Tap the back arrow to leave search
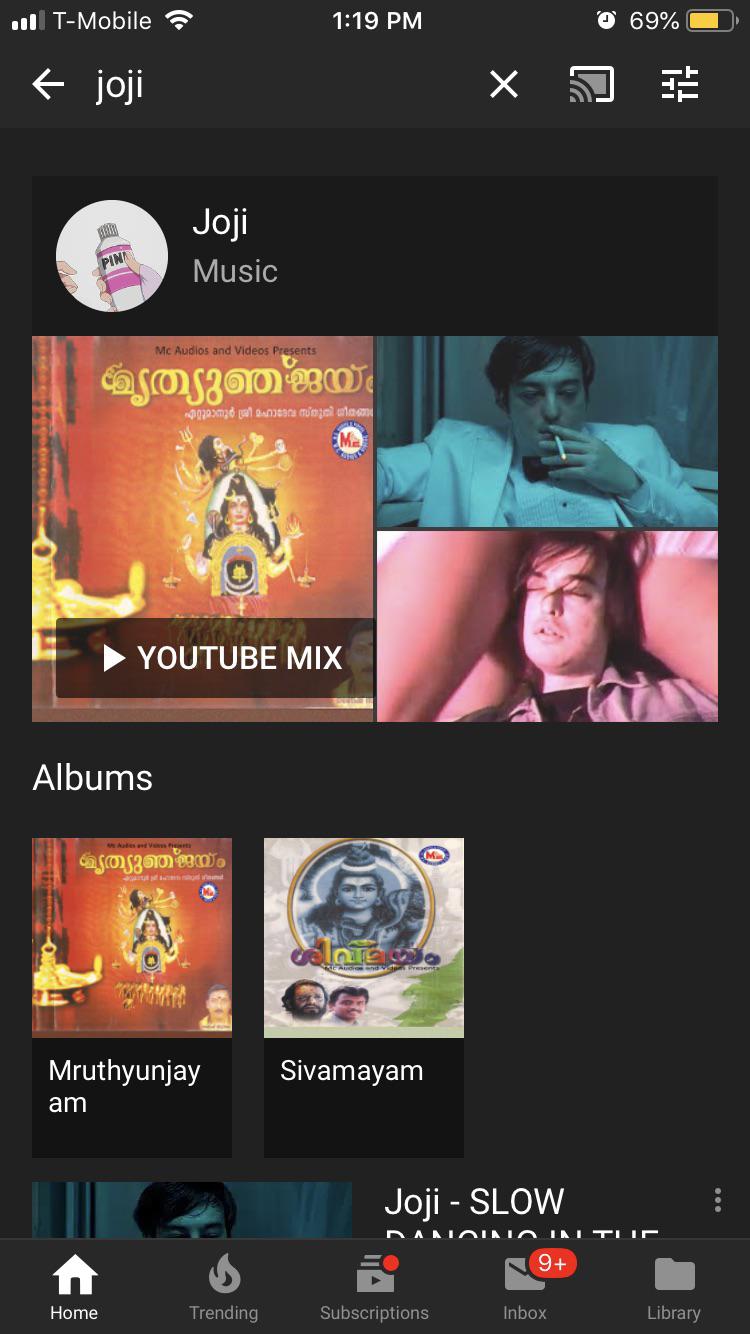Screen dimensions: 750x1334 [47, 84]
